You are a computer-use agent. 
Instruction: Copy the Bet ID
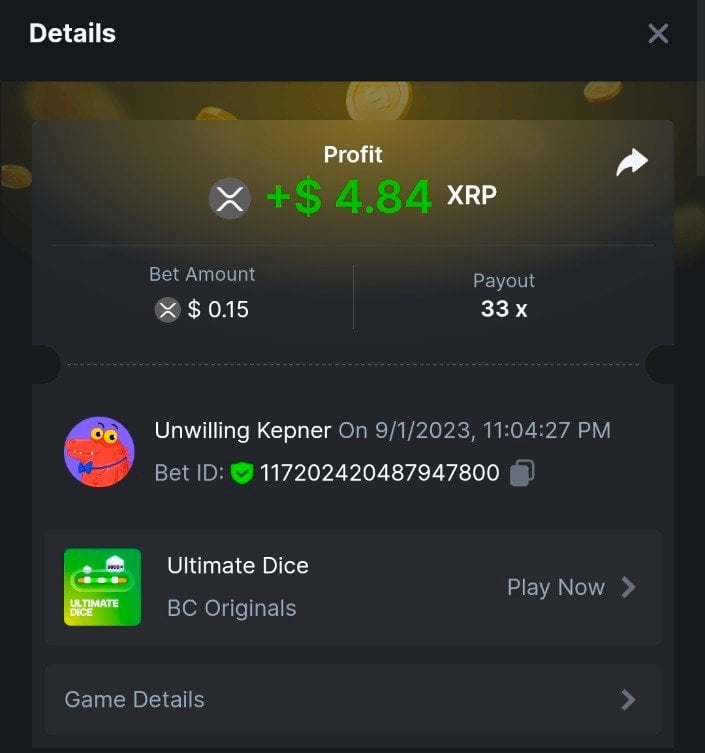tap(521, 473)
